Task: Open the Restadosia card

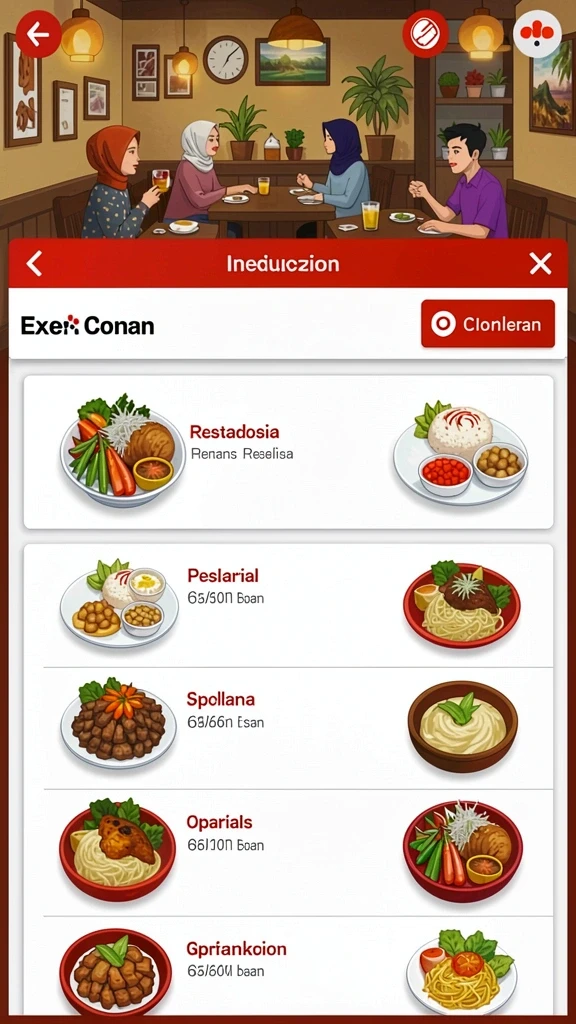Action: point(289,452)
